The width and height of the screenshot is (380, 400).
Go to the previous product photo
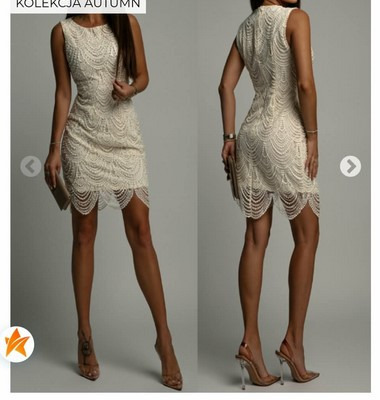pyautogui.click(x=30, y=166)
